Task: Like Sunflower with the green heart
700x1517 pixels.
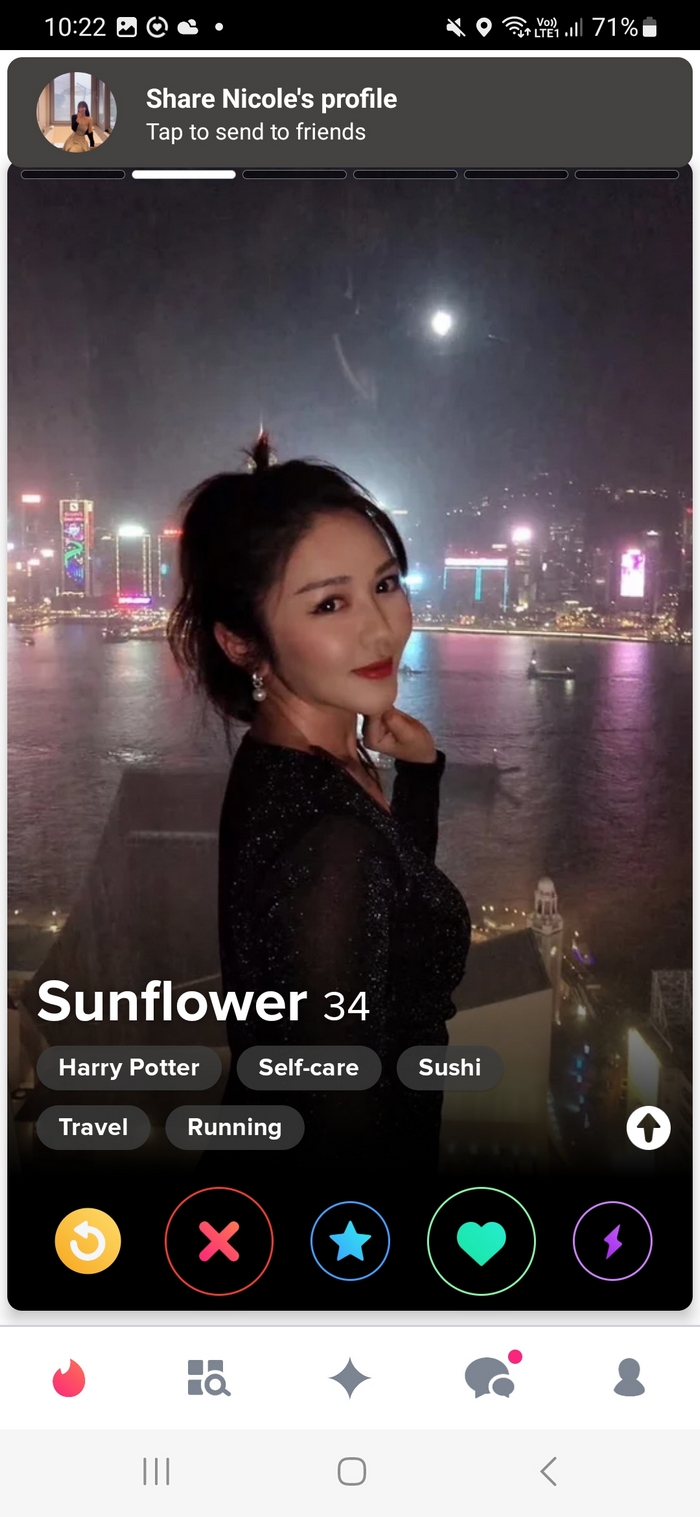Action: (x=481, y=1242)
